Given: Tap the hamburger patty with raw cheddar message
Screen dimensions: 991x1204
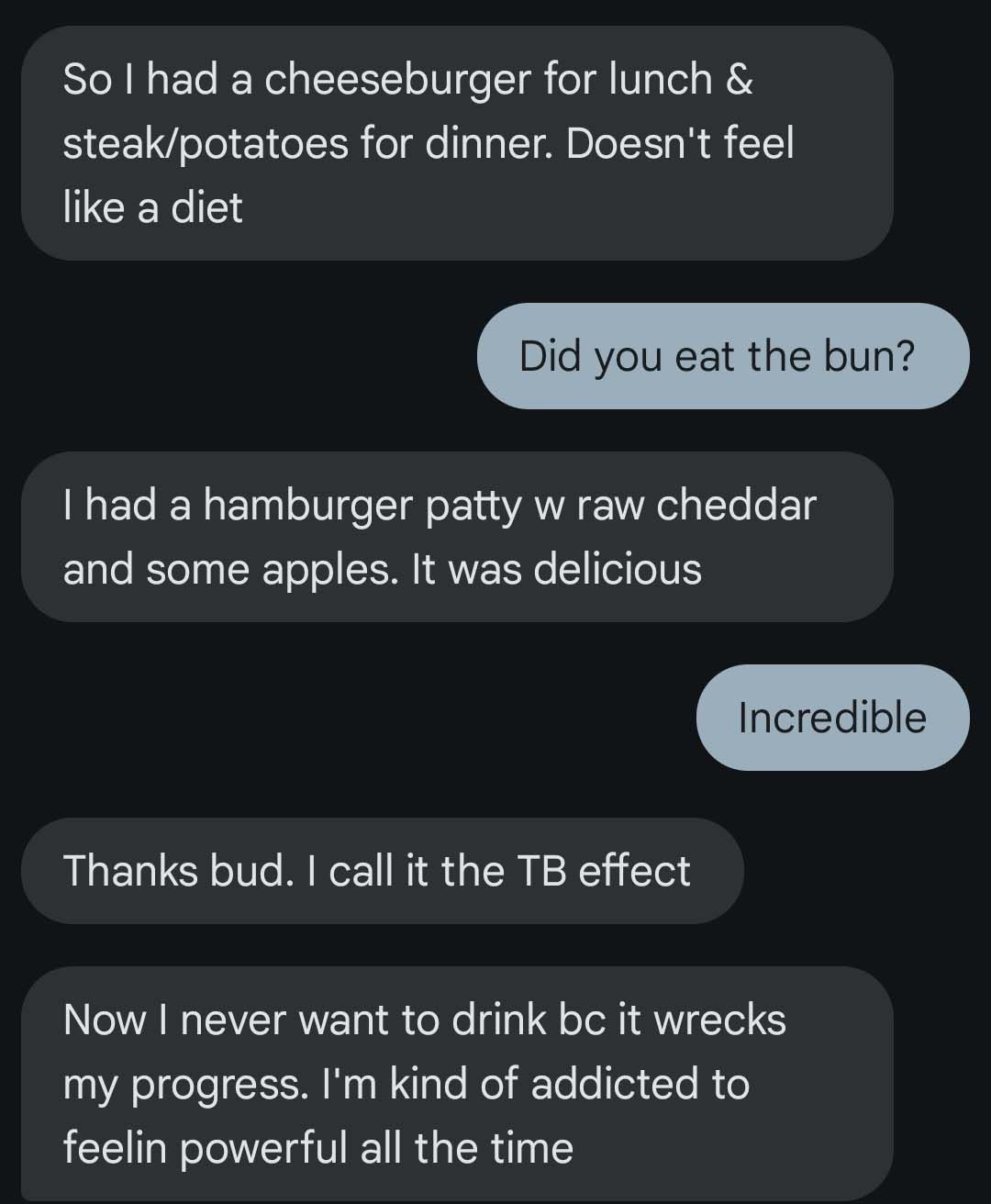Looking at the screenshot, I should [456, 537].
